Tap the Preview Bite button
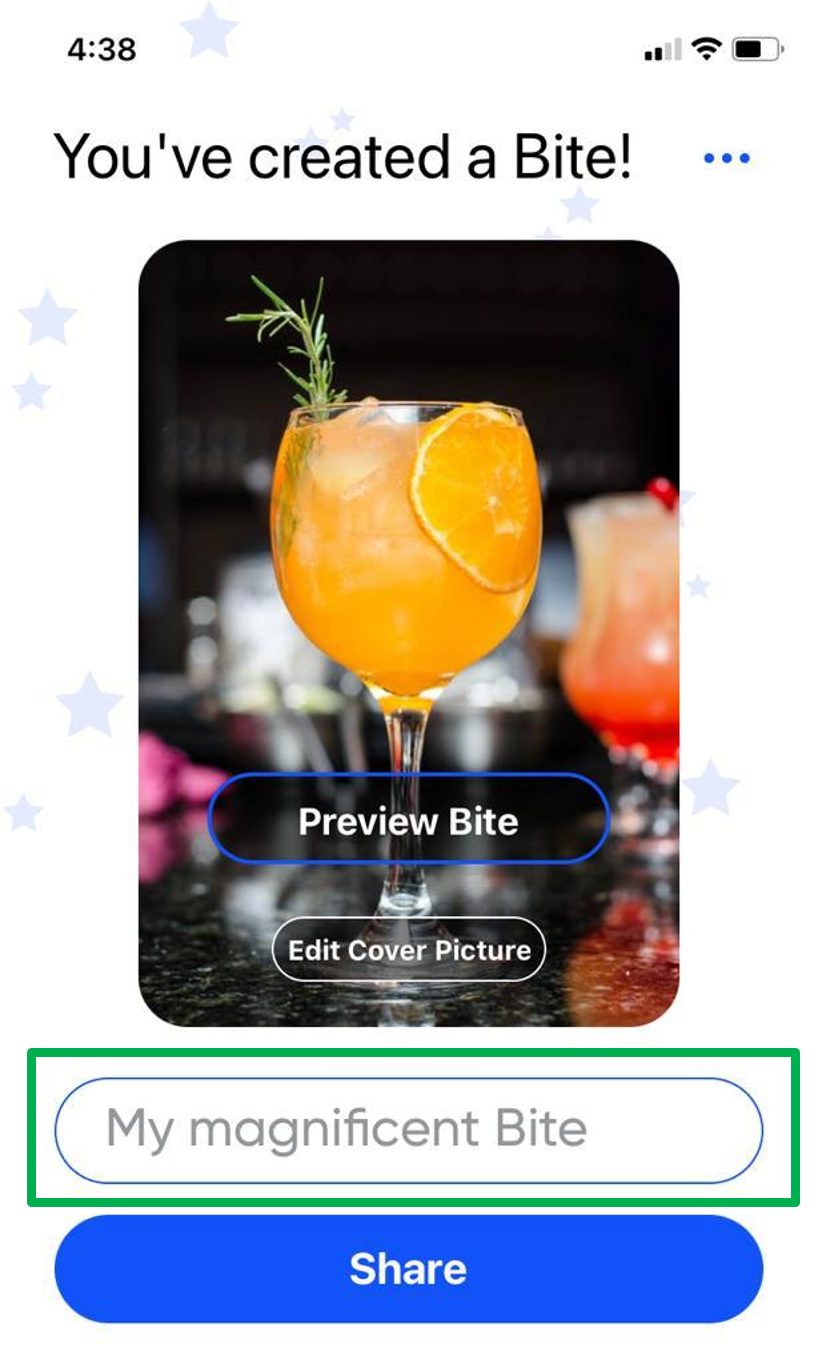Viewport: 818px width, 1364px height. 408,819
